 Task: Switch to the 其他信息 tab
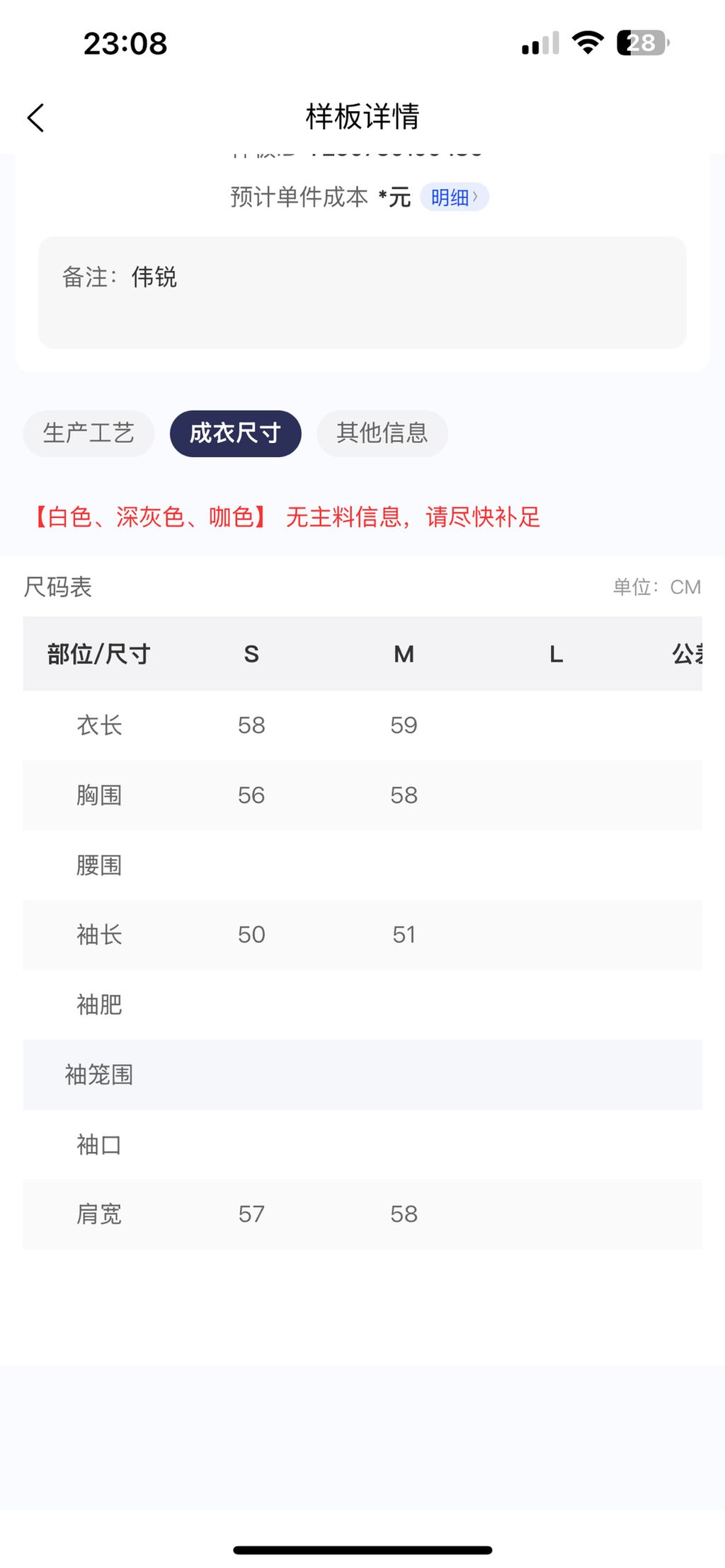(x=382, y=433)
